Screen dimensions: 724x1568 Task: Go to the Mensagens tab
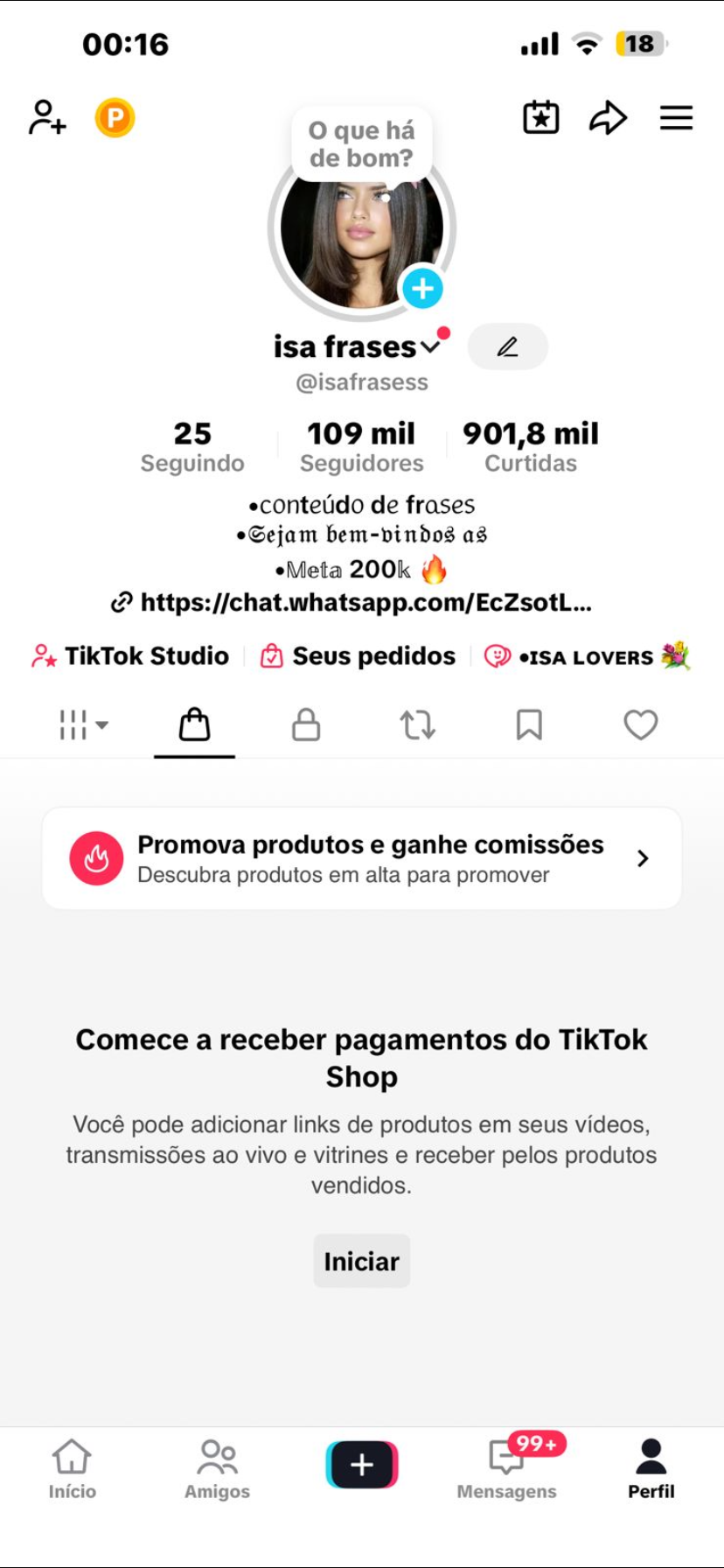point(506,1468)
